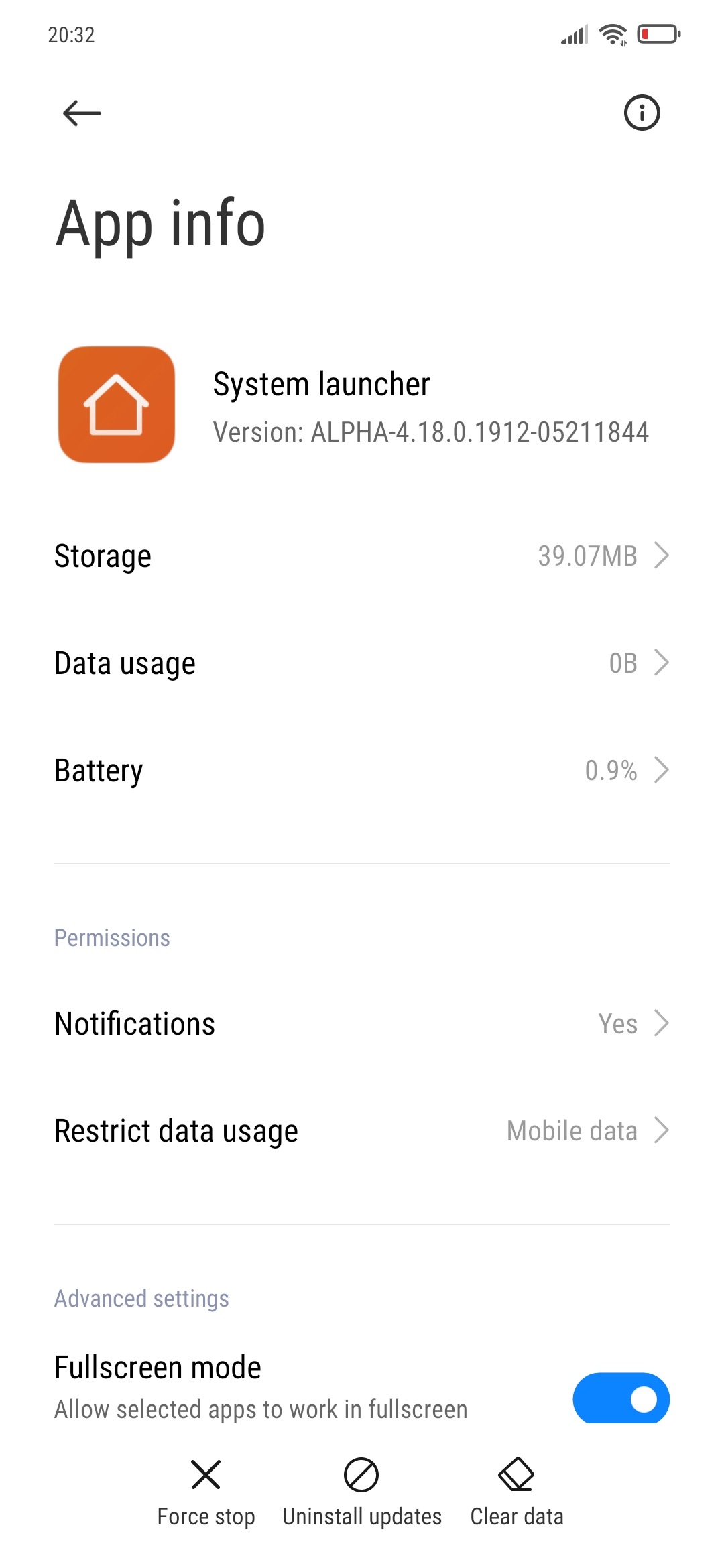View Data usage for System launcher

coord(362,663)
